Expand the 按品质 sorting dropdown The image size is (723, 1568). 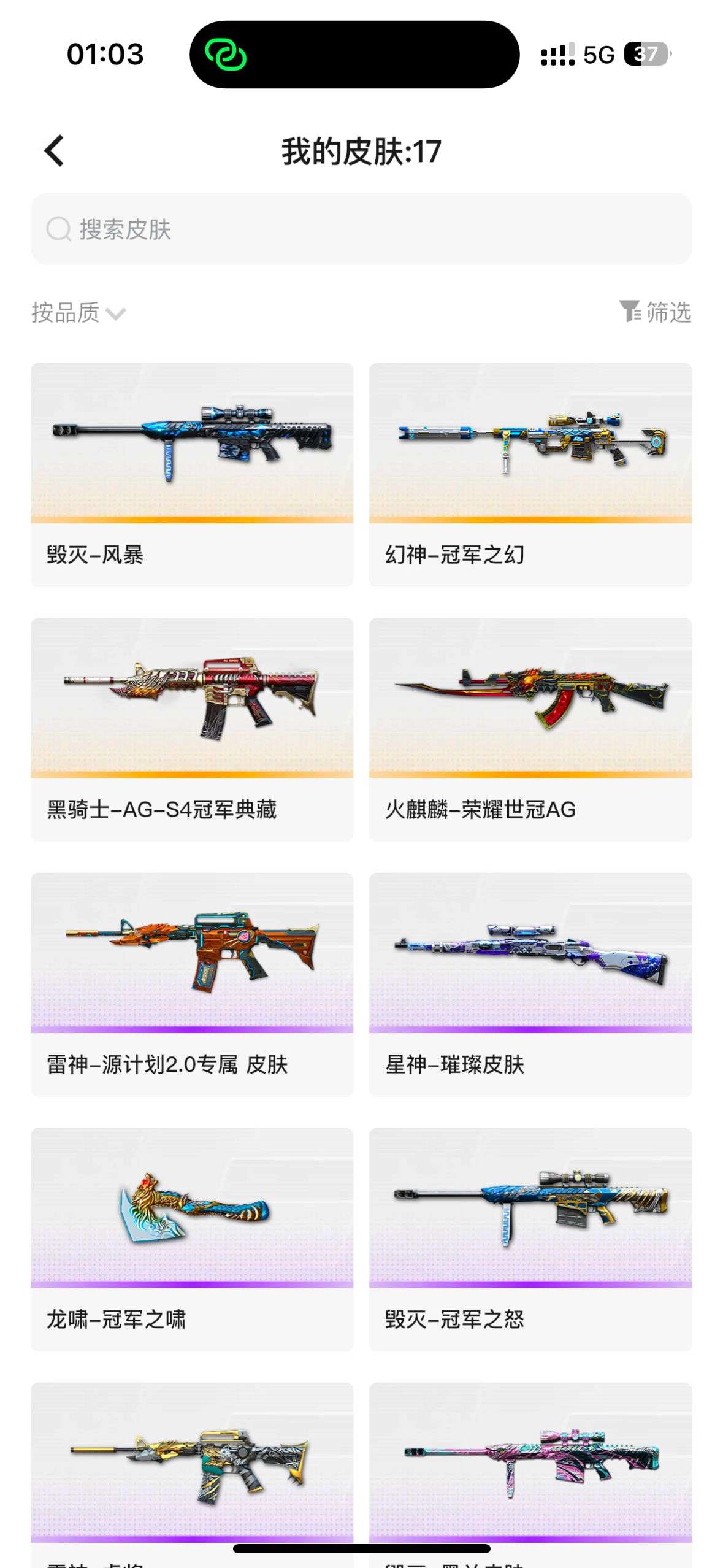(78, 313)
